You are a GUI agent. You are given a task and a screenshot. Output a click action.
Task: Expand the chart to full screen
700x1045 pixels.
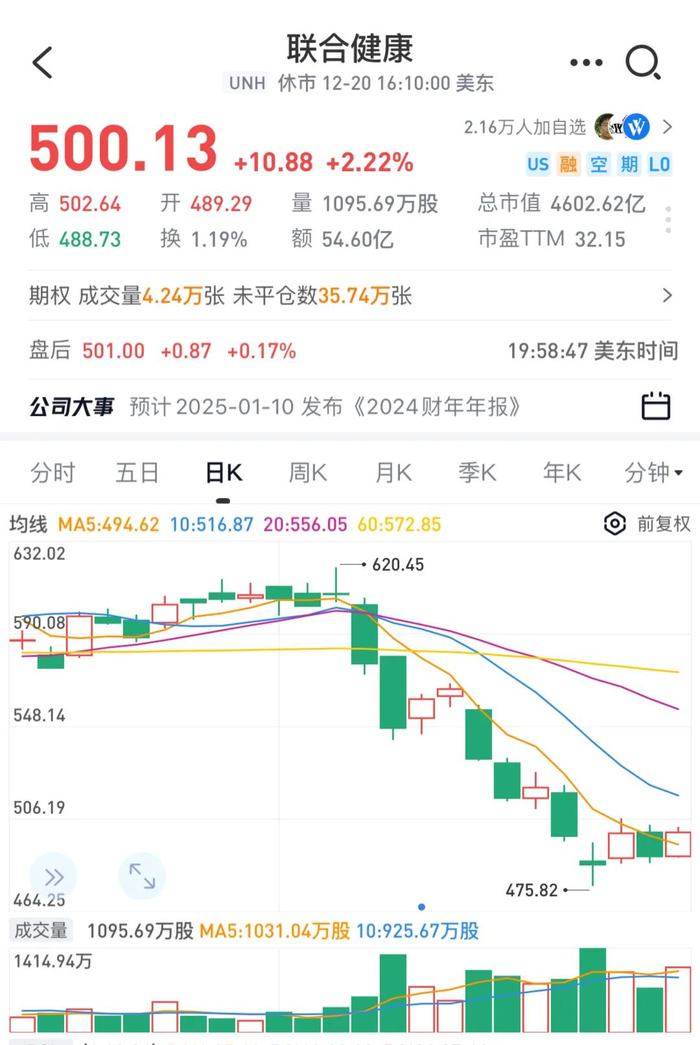pos(142,877)
